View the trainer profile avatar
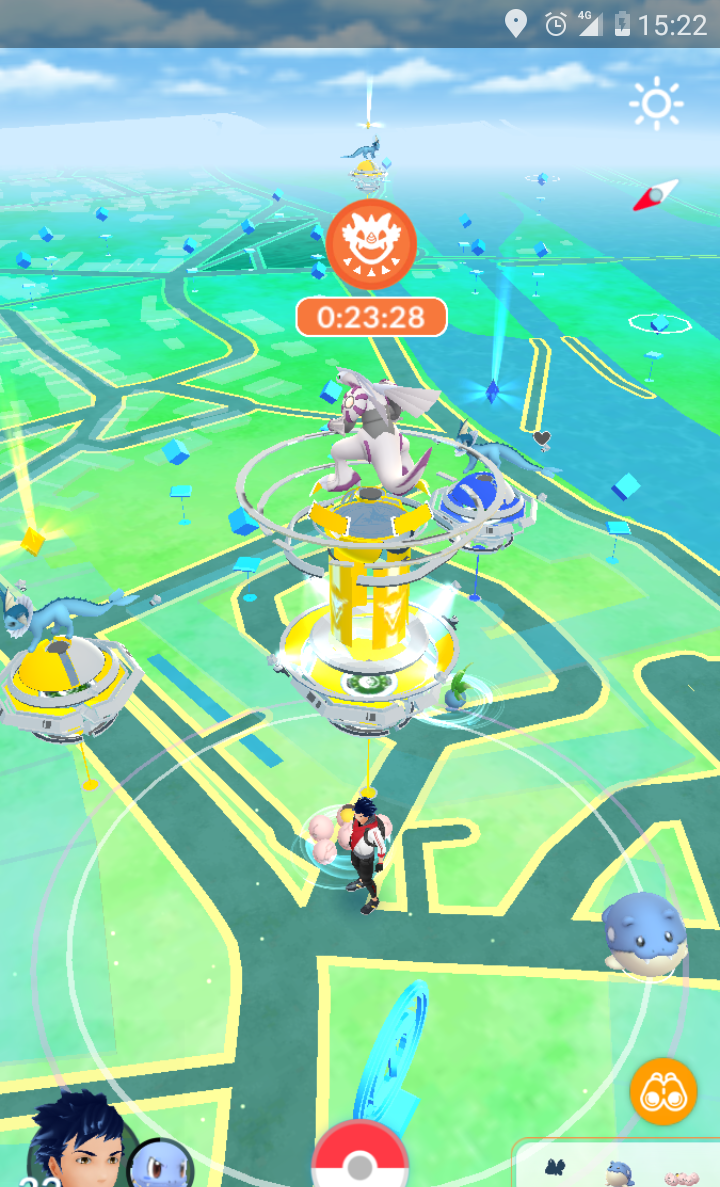The height and width of the screenshot is (1187, 720). (76, 1138)
